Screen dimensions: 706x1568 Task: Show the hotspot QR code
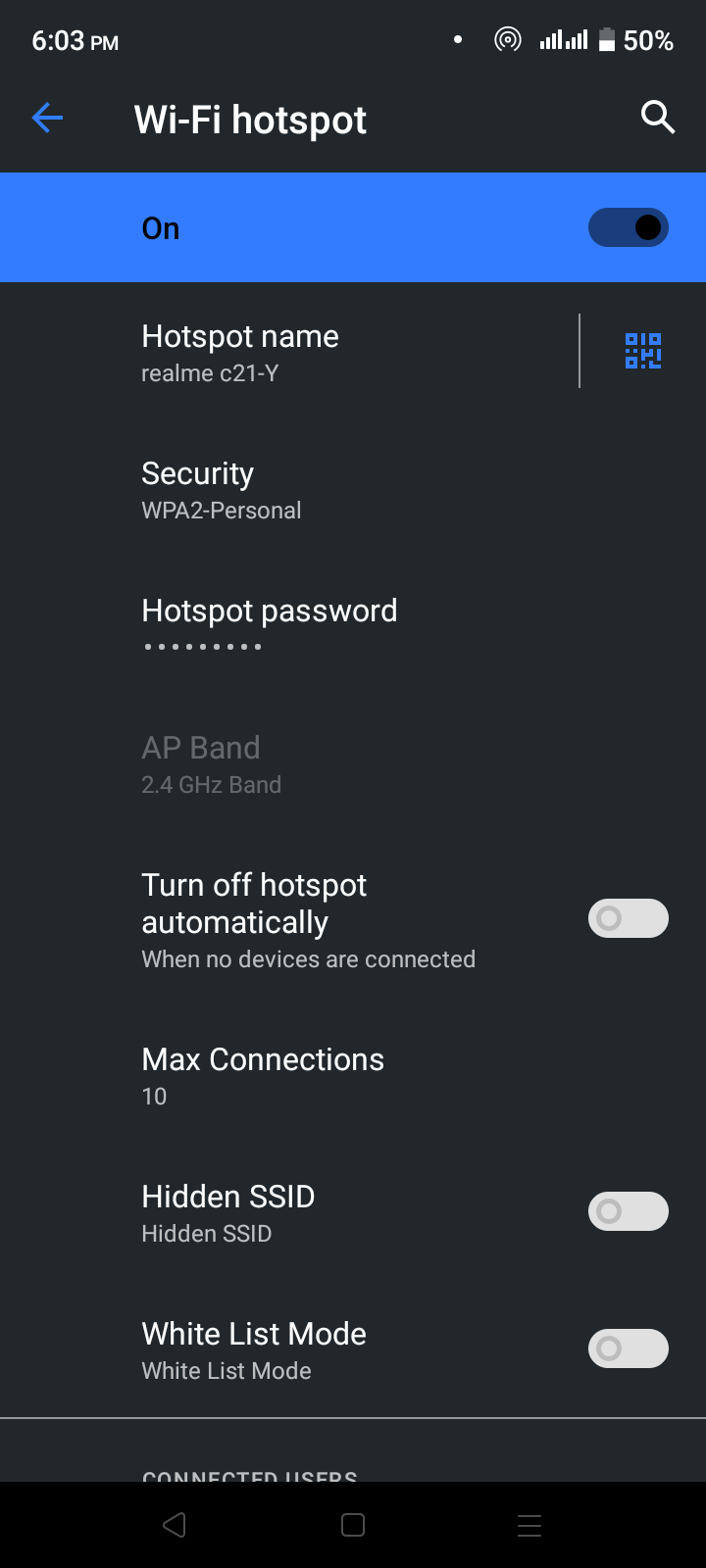(643, 351)
